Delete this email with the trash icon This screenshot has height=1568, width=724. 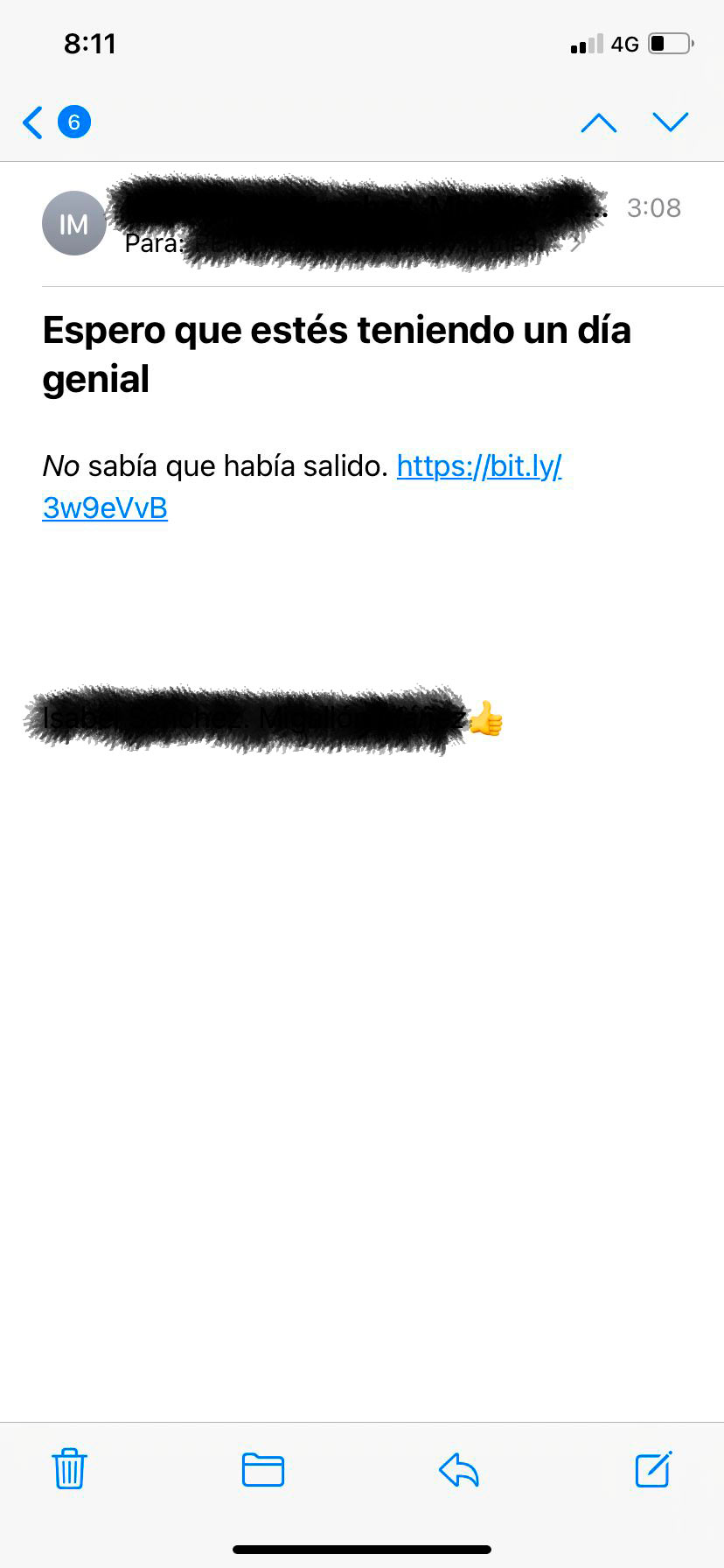tap(69, 1469)
